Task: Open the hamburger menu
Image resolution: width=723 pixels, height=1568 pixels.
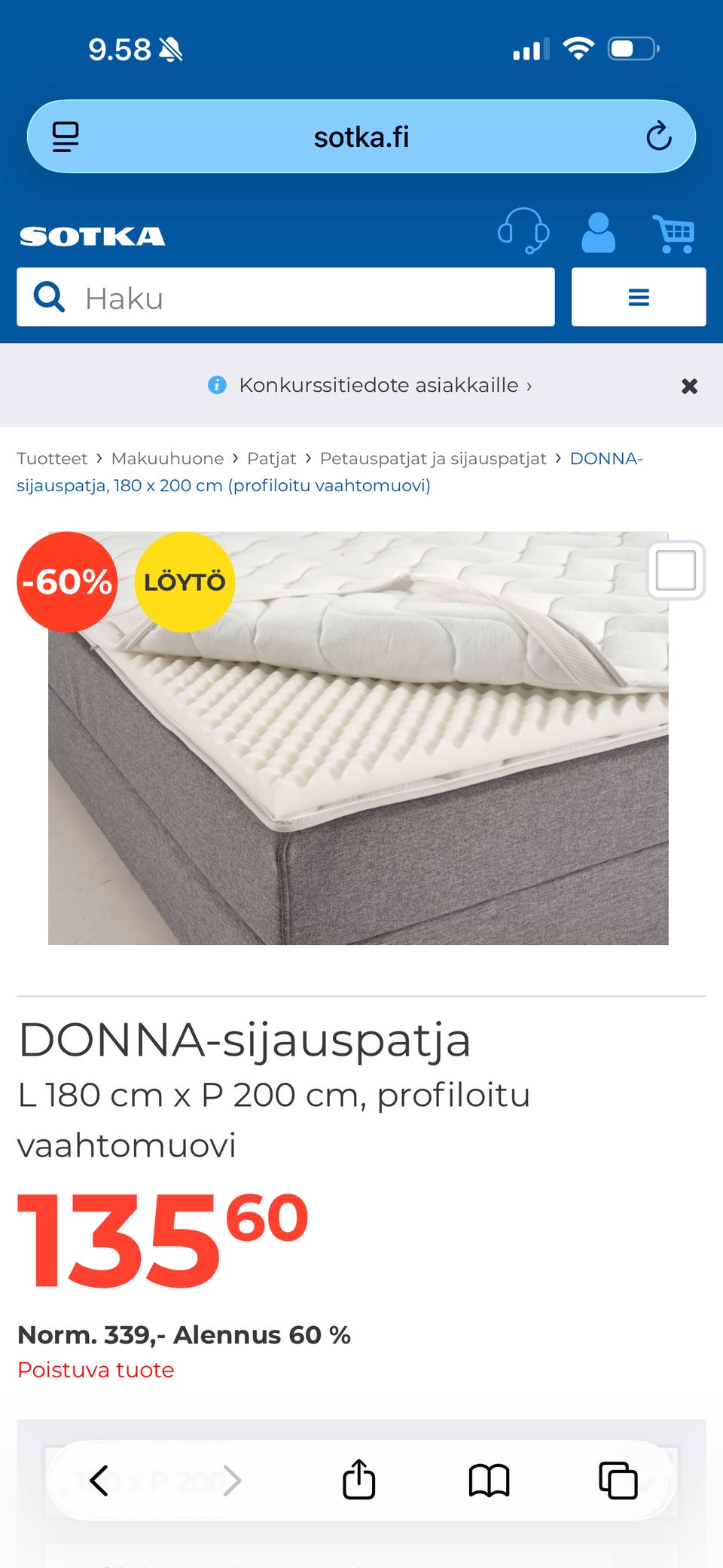Action: point(638,297)
